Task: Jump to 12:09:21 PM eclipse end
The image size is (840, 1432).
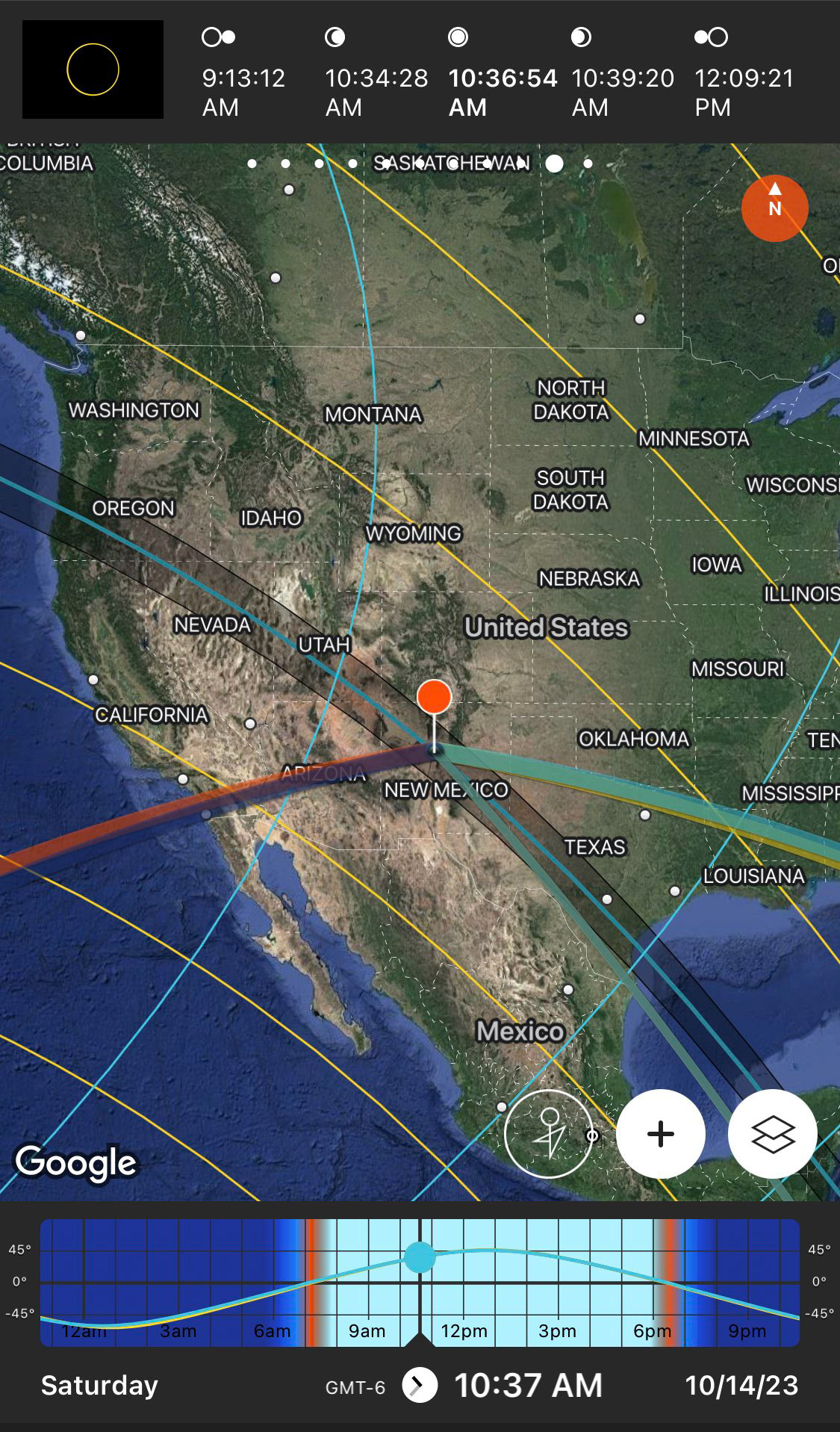Action: point(744,73)
